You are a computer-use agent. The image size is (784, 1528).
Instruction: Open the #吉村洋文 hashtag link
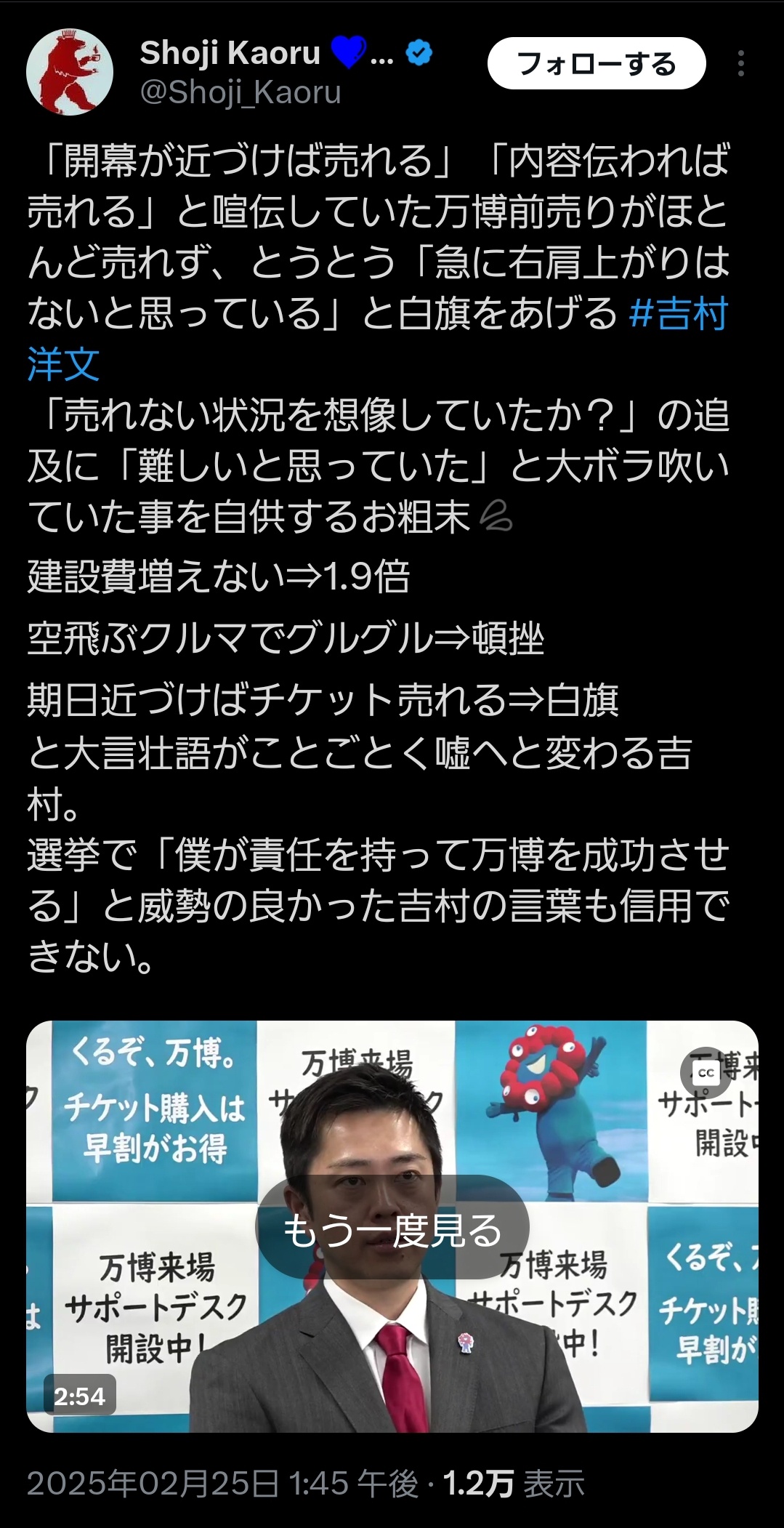(677, 314)
